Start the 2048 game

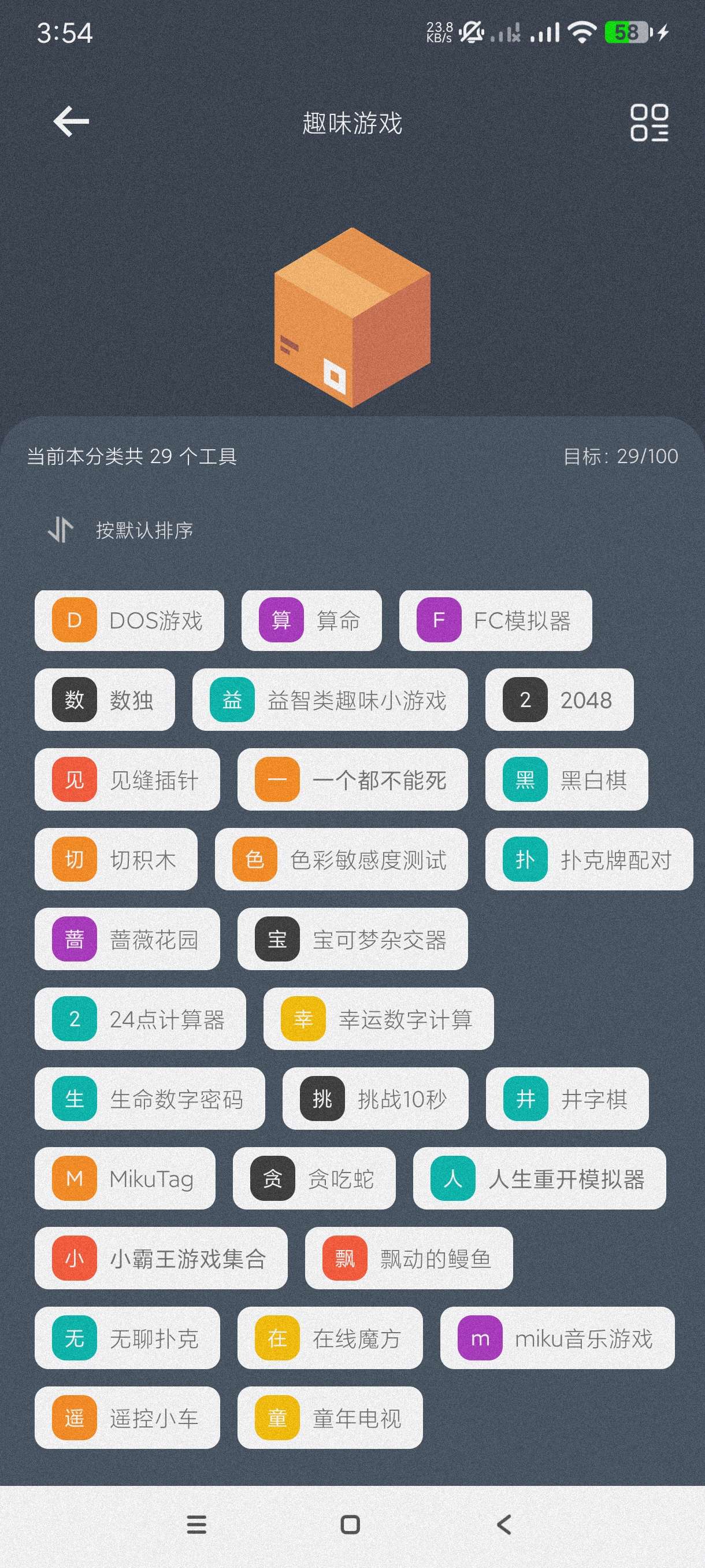(x=559, y=700)
